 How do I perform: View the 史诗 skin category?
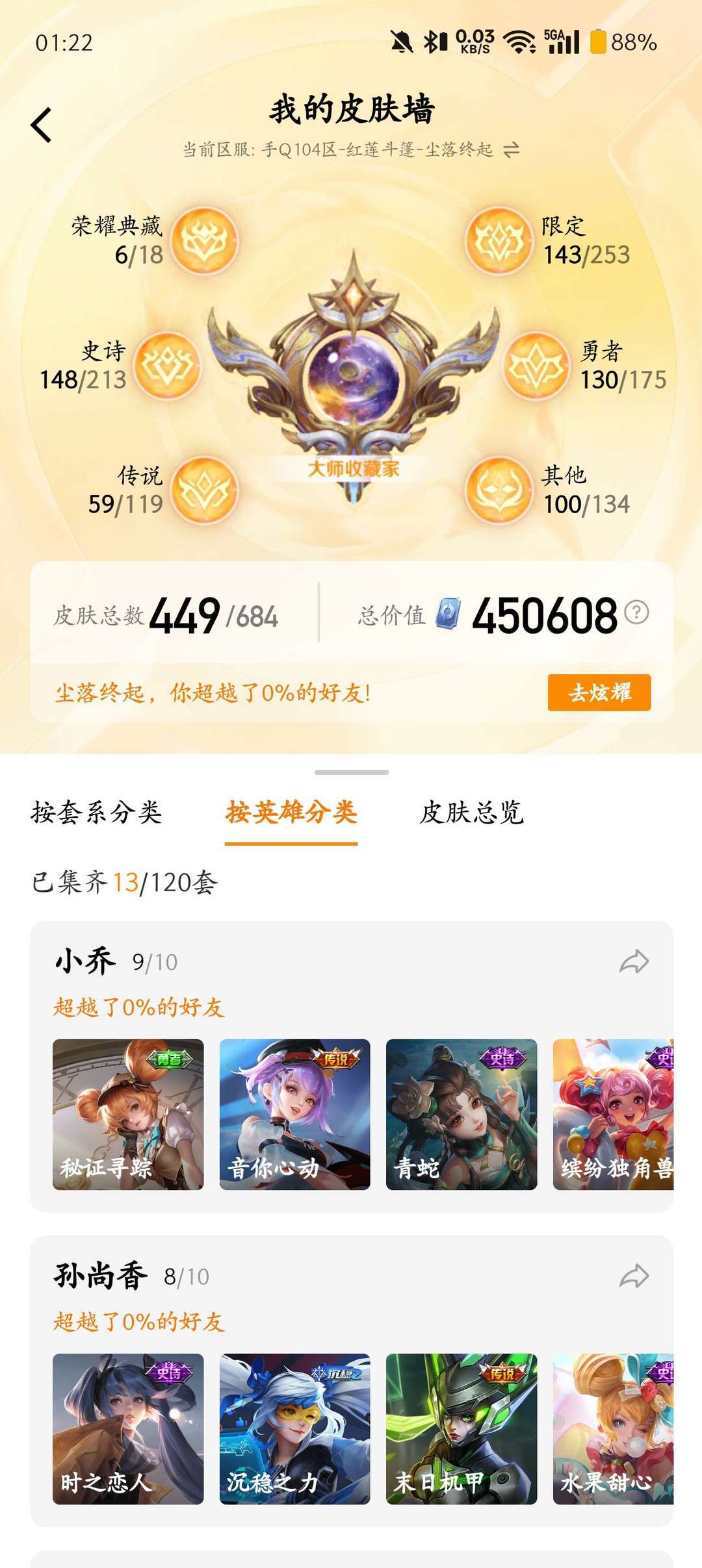[x=167, y=365]
